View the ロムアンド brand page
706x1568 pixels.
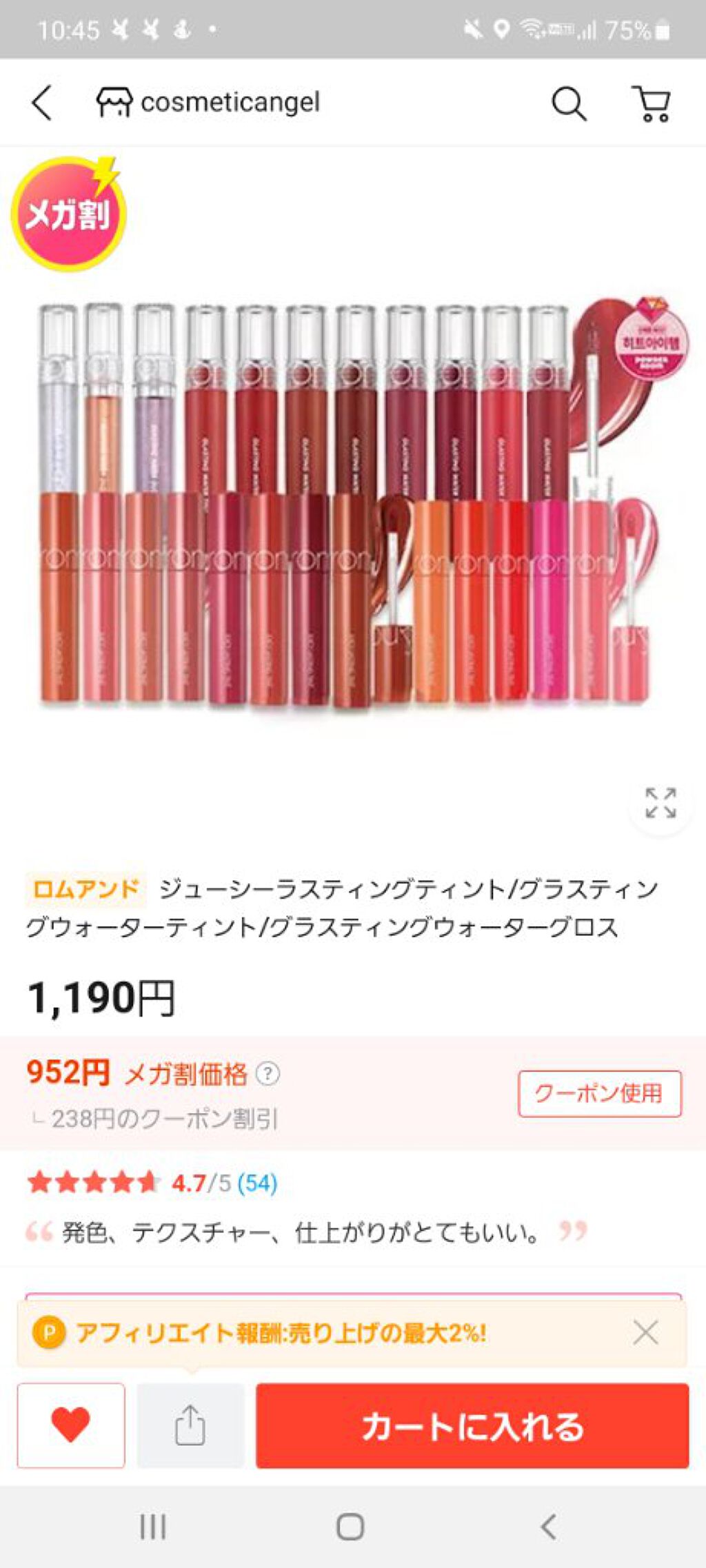point(85,889)
